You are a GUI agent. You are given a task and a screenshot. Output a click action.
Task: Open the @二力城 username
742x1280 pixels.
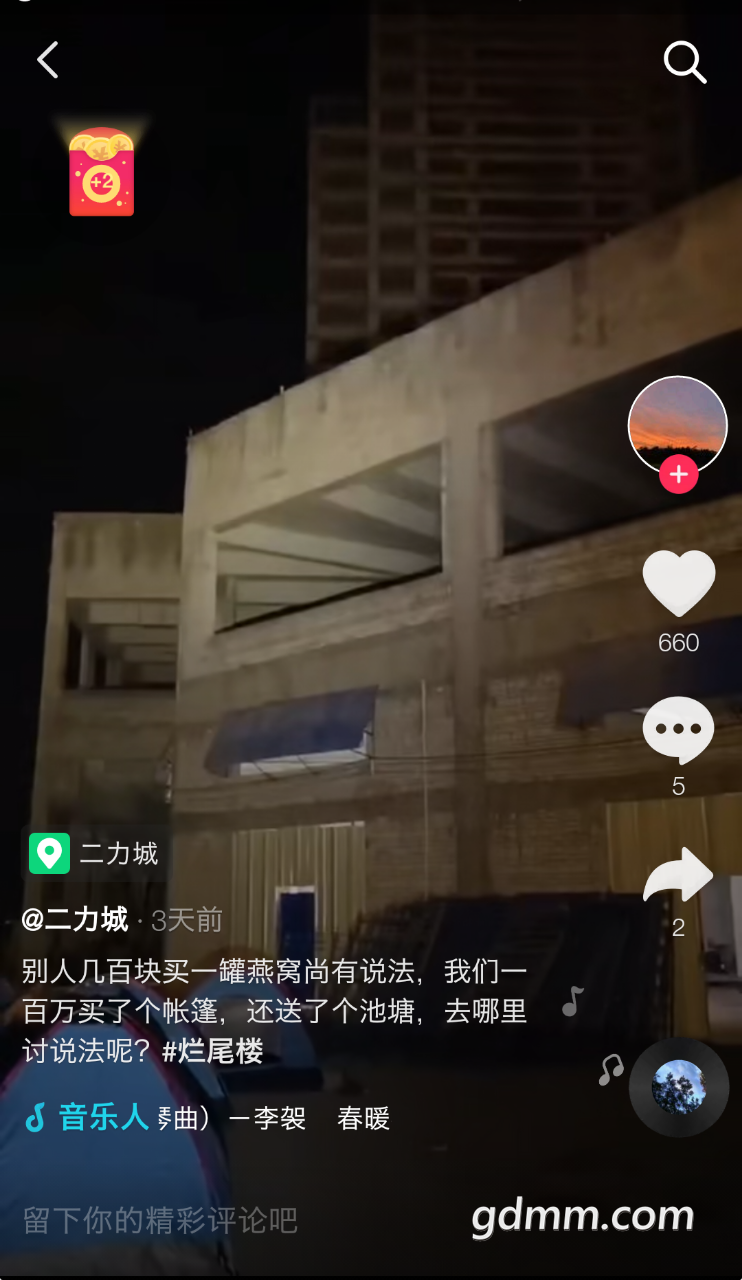75,919
